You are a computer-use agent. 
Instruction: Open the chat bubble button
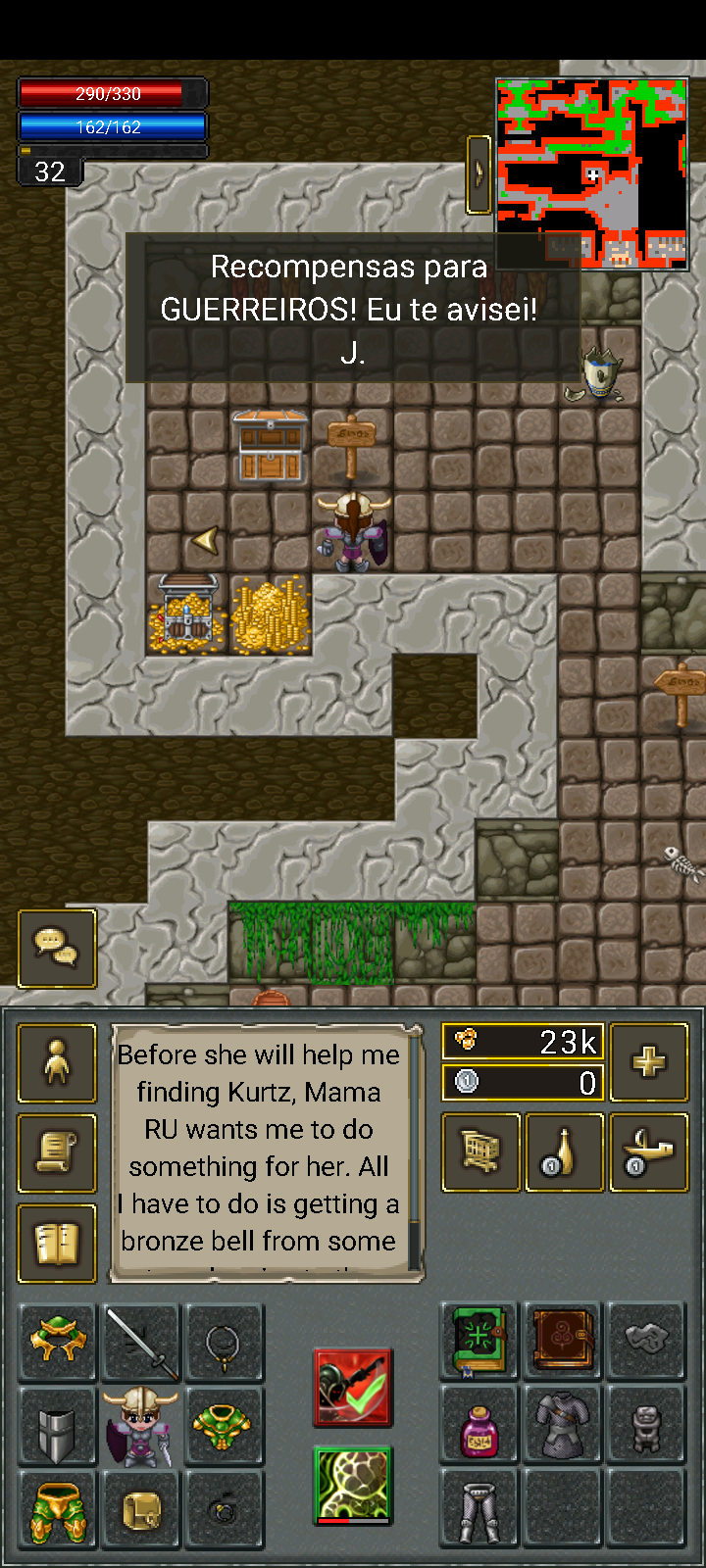[x=57, y=948]
